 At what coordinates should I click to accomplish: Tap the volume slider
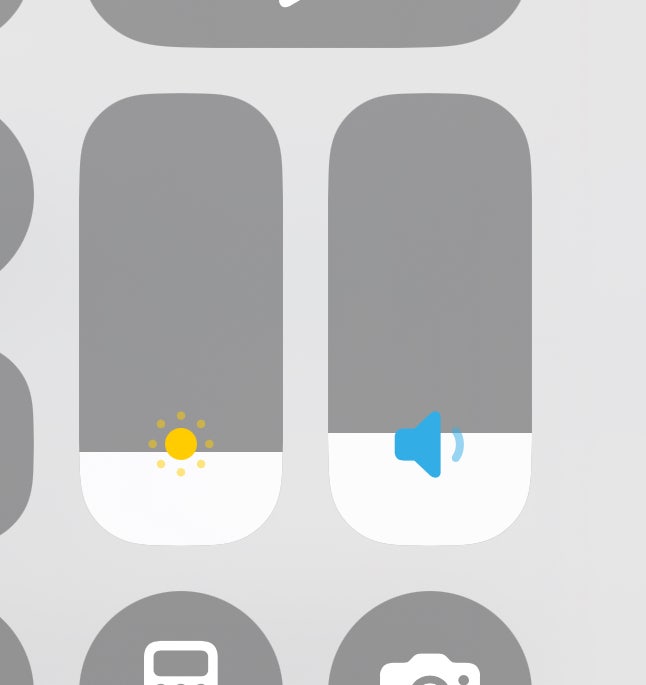coord(430,320)
